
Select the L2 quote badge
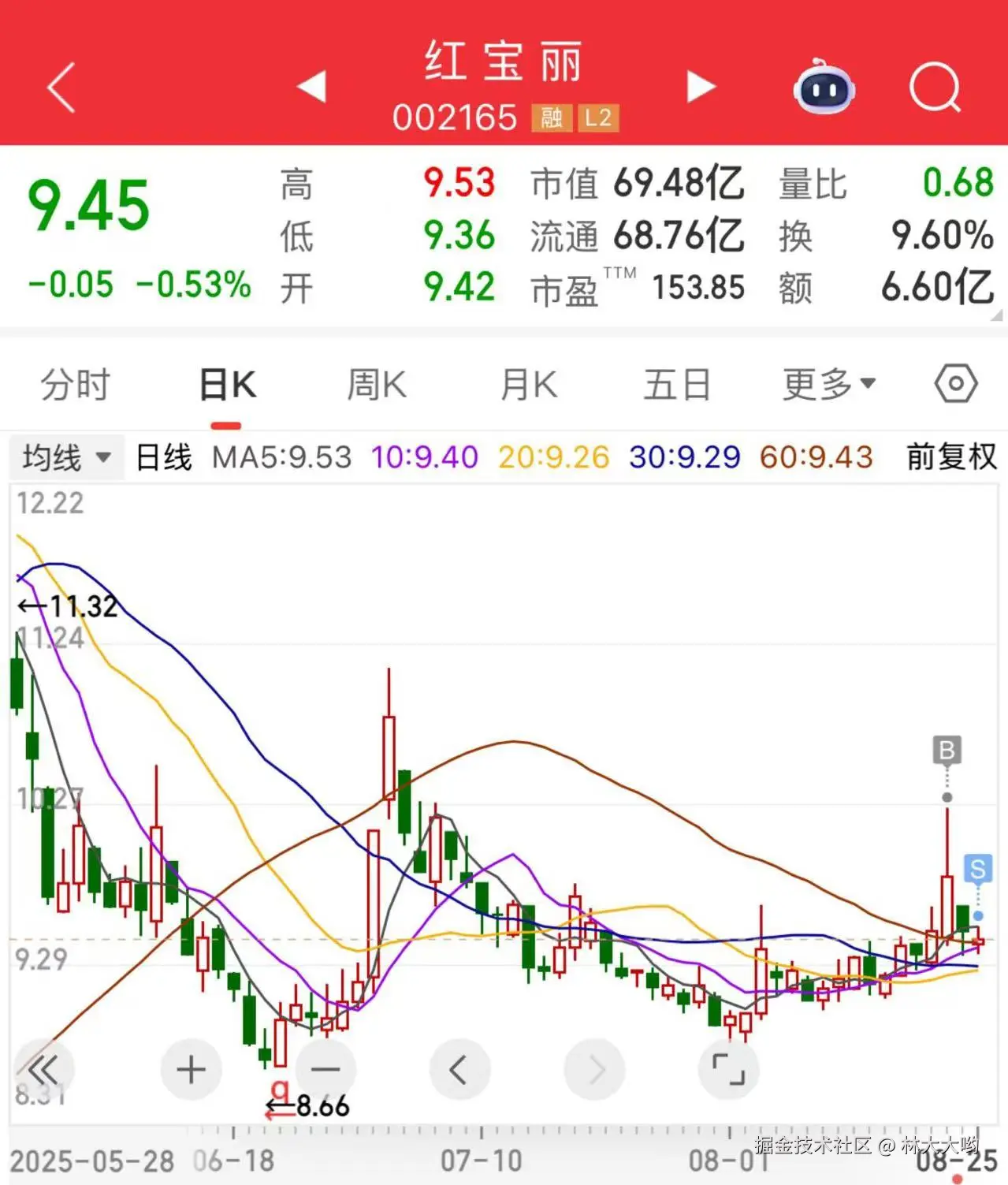[597, 118]
